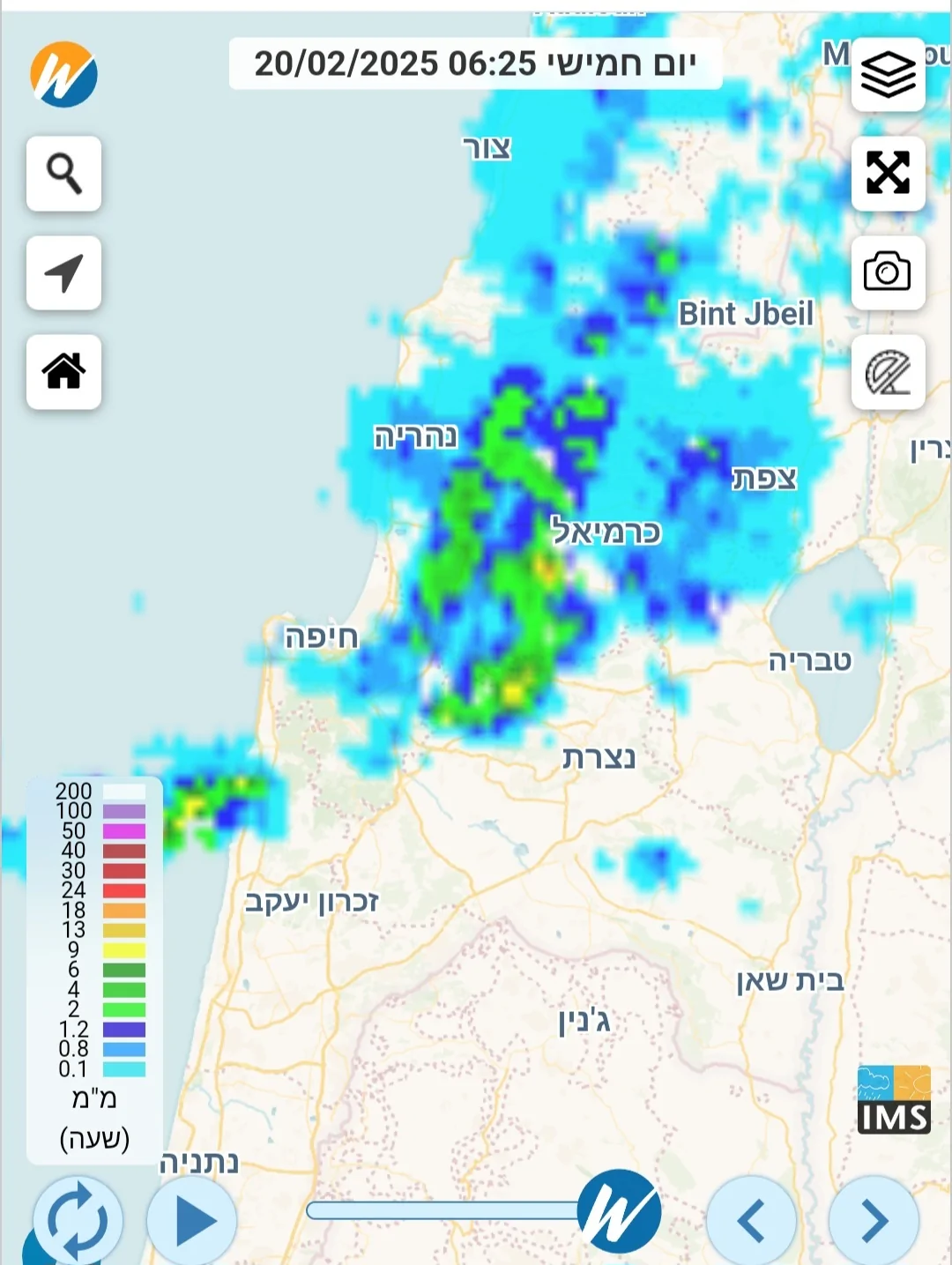Step back to the previous radar frame
This screenshot has height=1265, width=952.
751,1221
